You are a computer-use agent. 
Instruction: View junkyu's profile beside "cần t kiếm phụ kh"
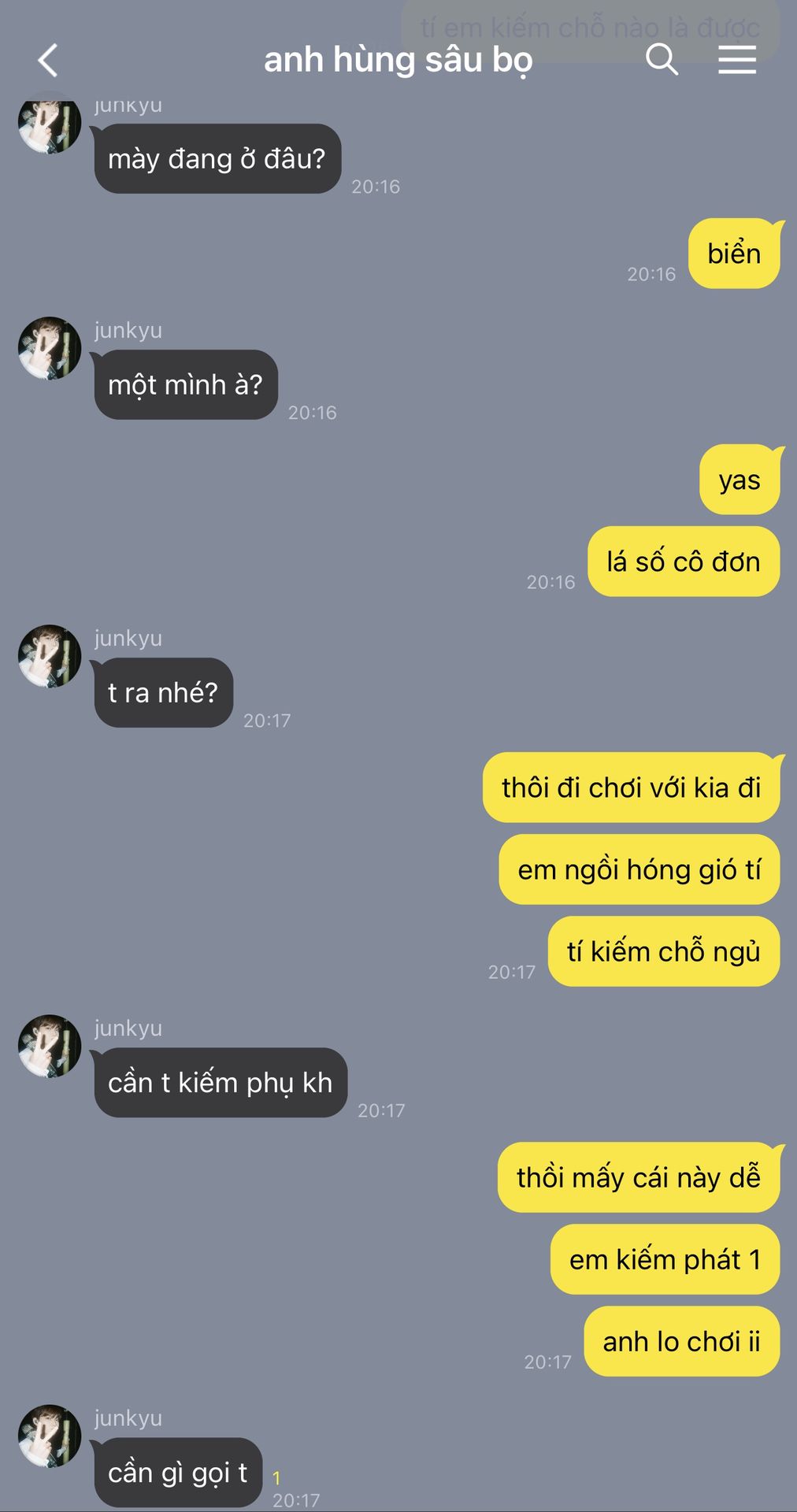[50, 1046]
